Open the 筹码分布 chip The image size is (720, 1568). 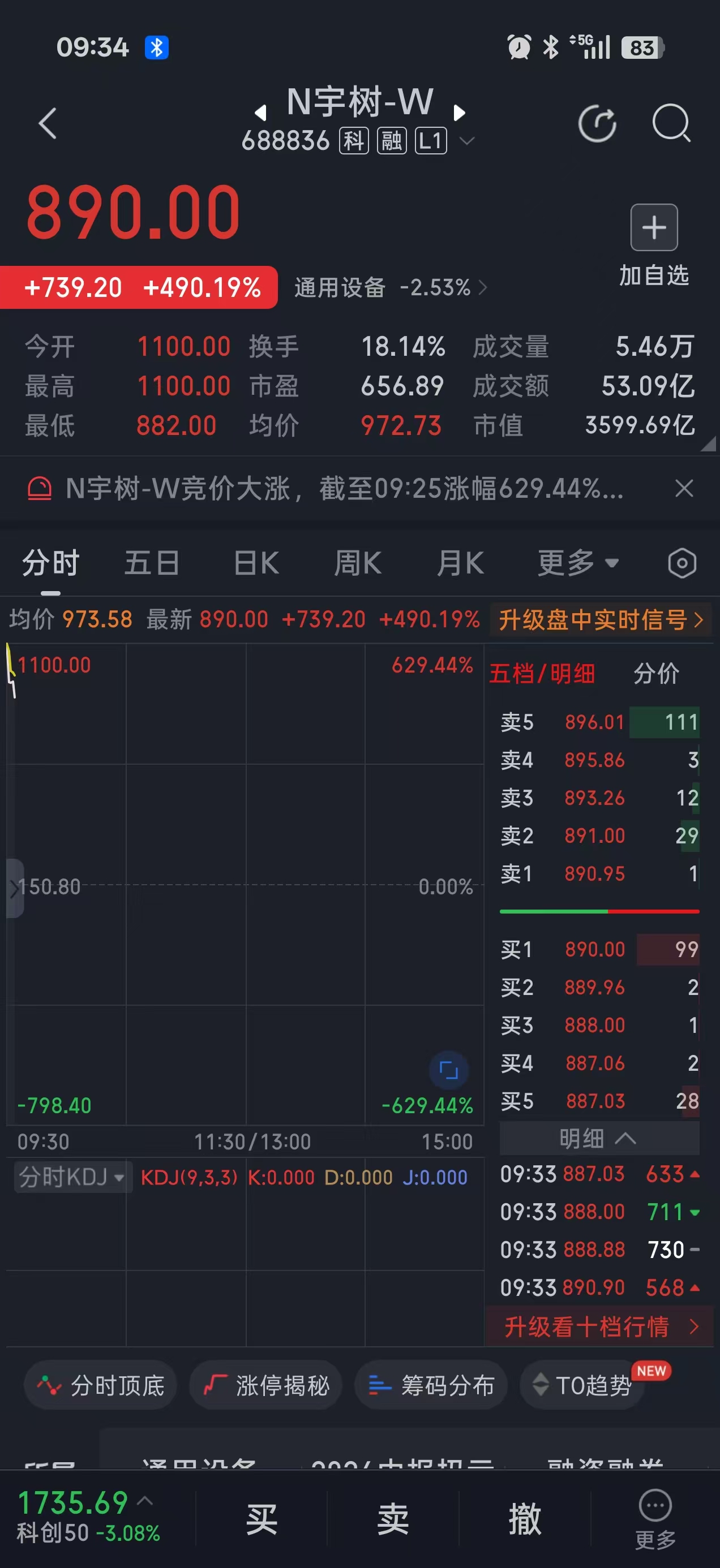(431, 1385)
